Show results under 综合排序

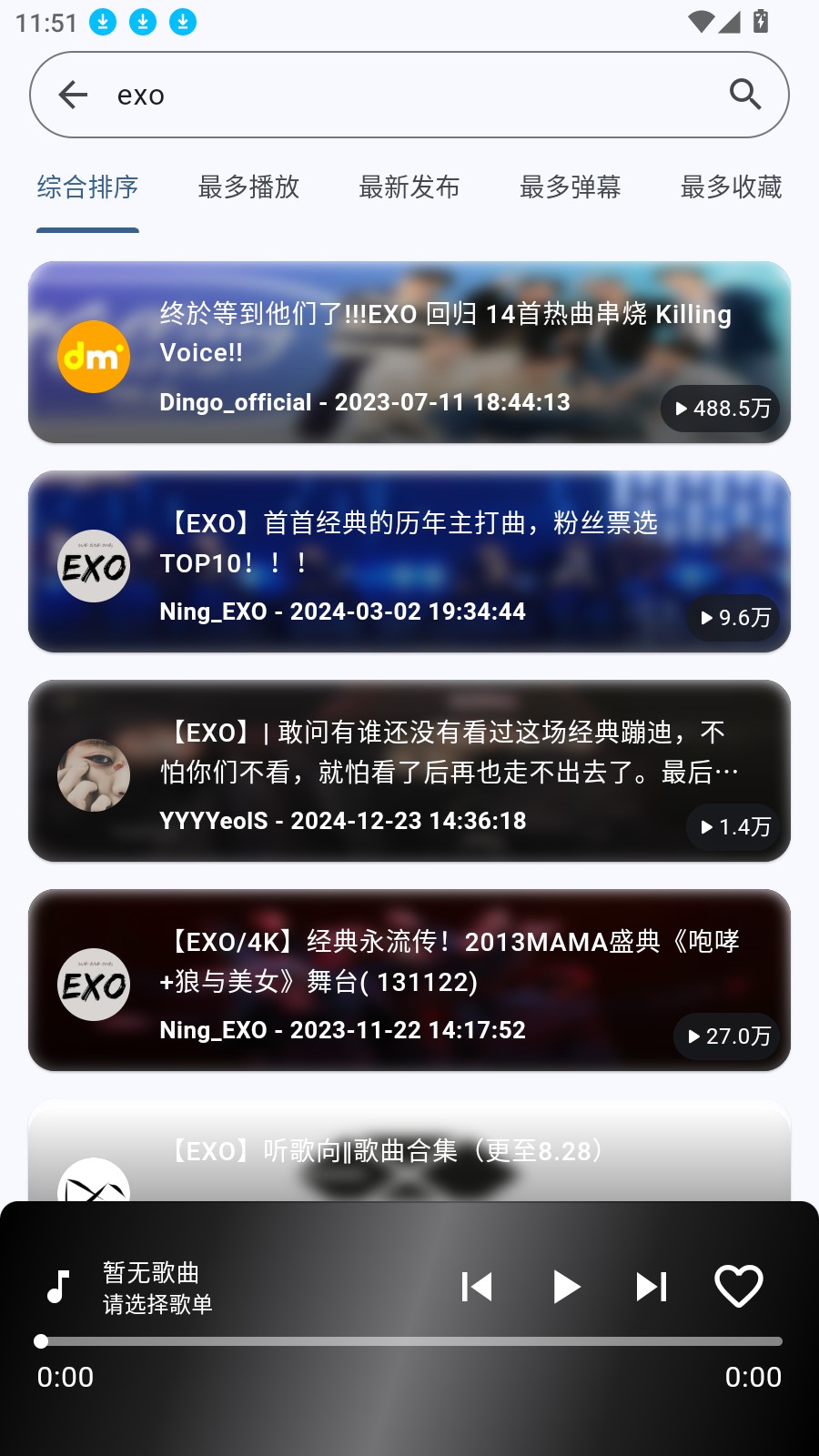pyautogui.click(x=87, y=187)
